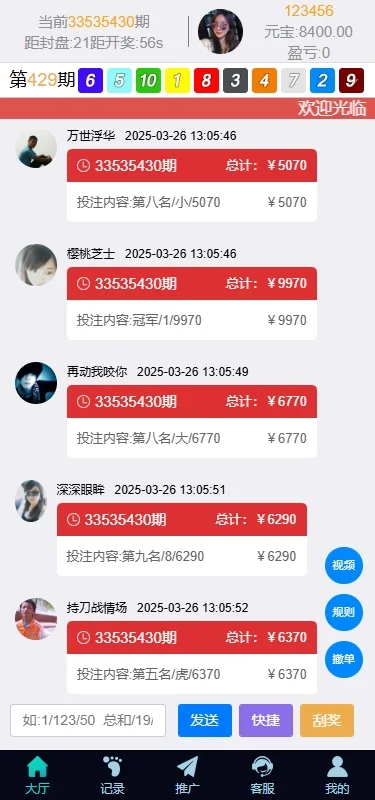Viewport: 375px width, 800px height.
Task: Tap the user avatar in header
Action: click(220, 31)
